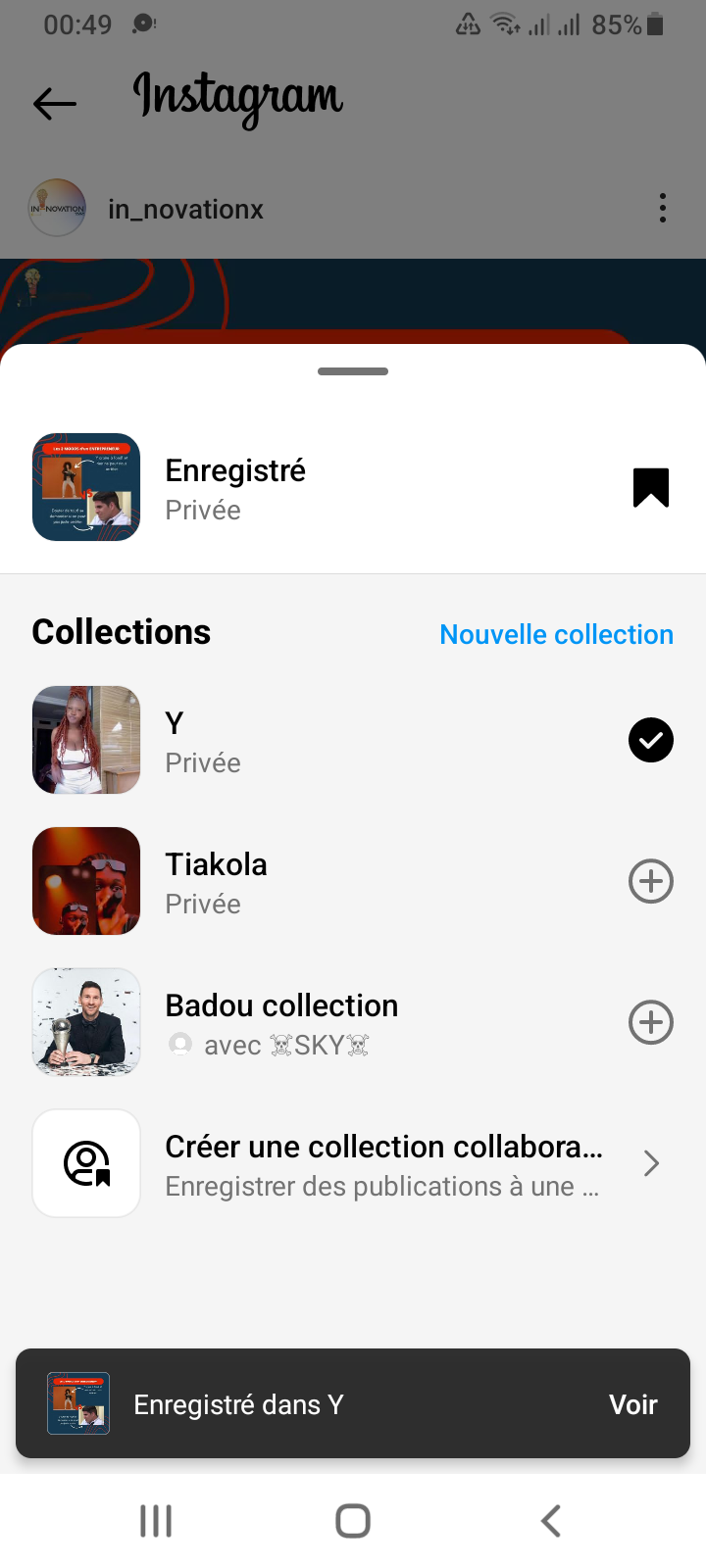The height and width of the screenshot is (1568, 706).
Task: Open the in_novationx profile
Action: point(185,210)
